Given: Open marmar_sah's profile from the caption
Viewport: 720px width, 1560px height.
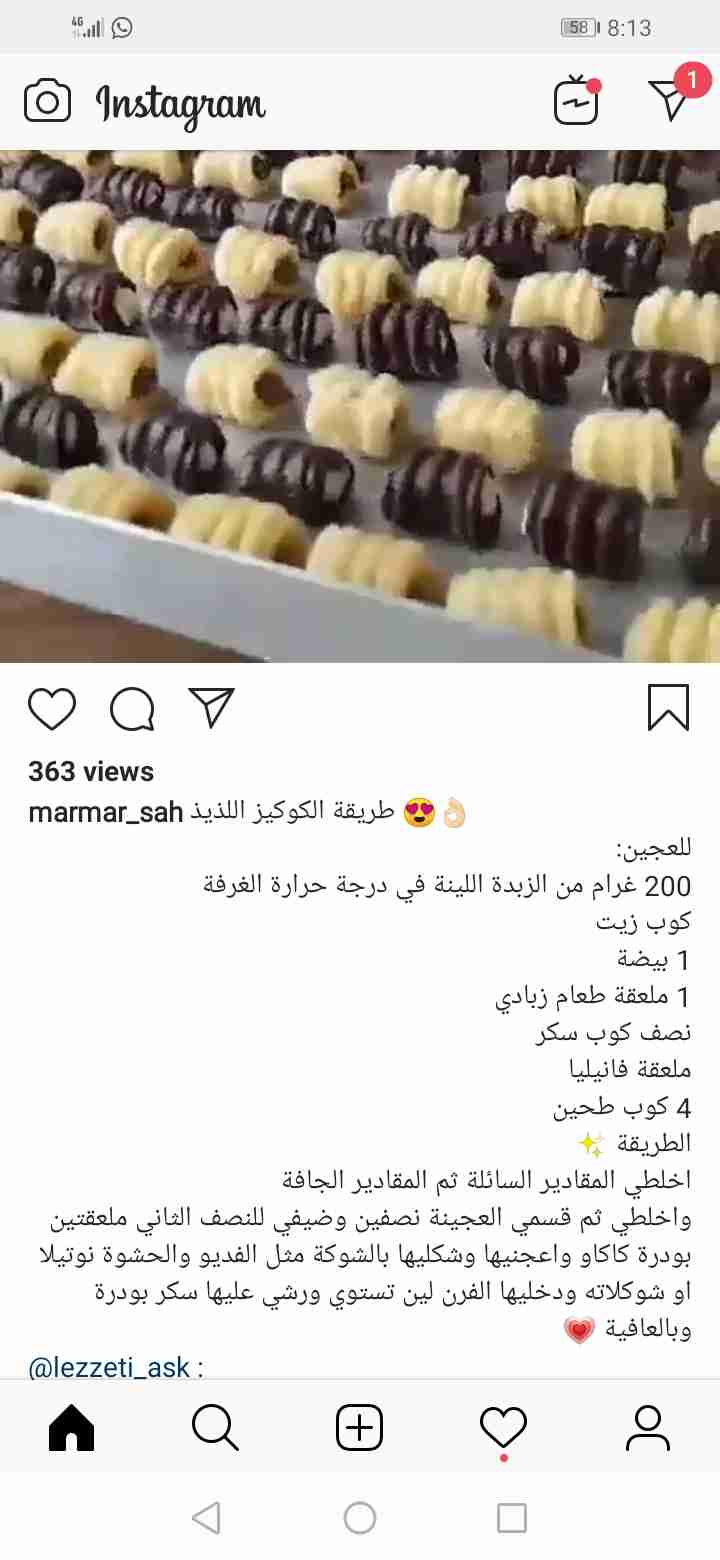Looking at the screenshot, I should point(105,812).
